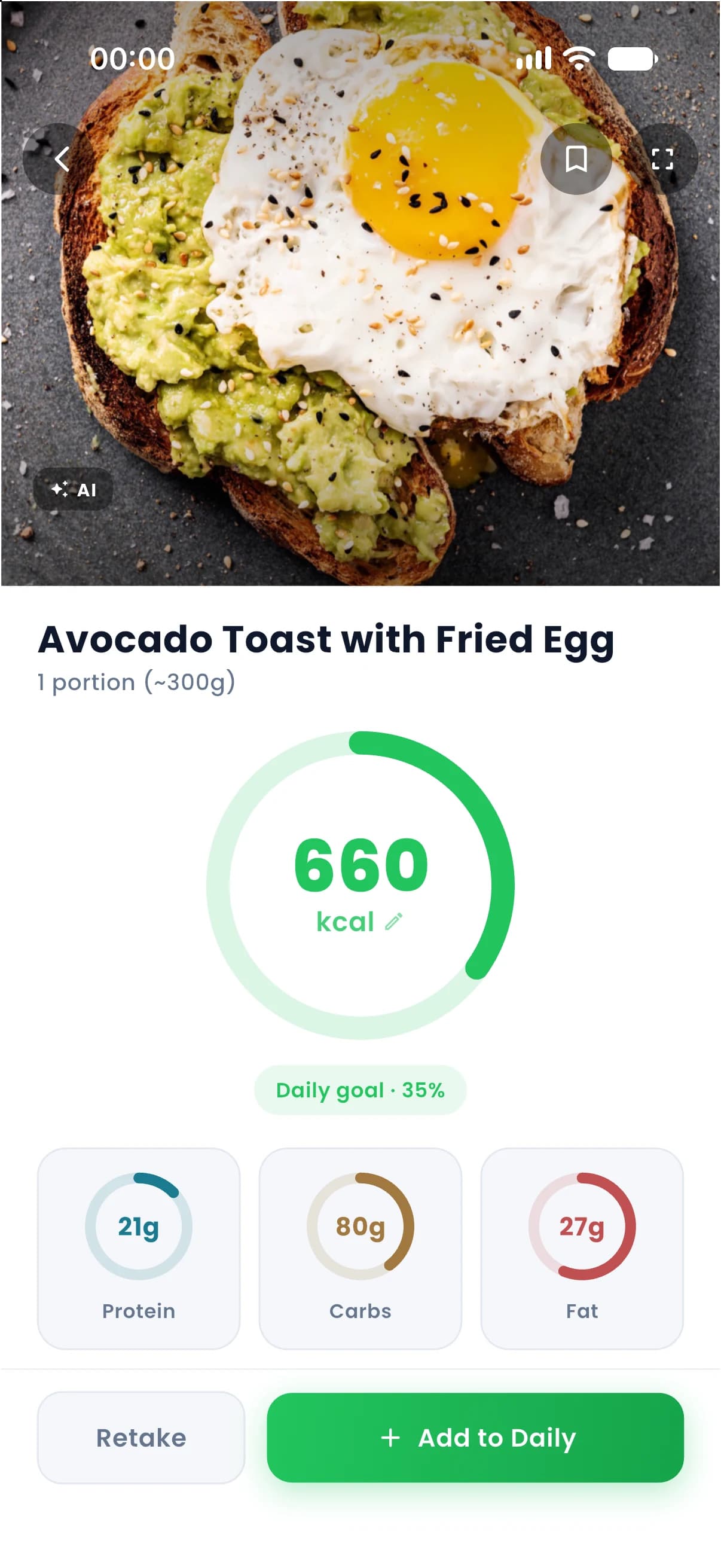The width and height of the screenshot is (721, 1568).
Task: Open the Protein 21g card
Action: (139, 1249)
